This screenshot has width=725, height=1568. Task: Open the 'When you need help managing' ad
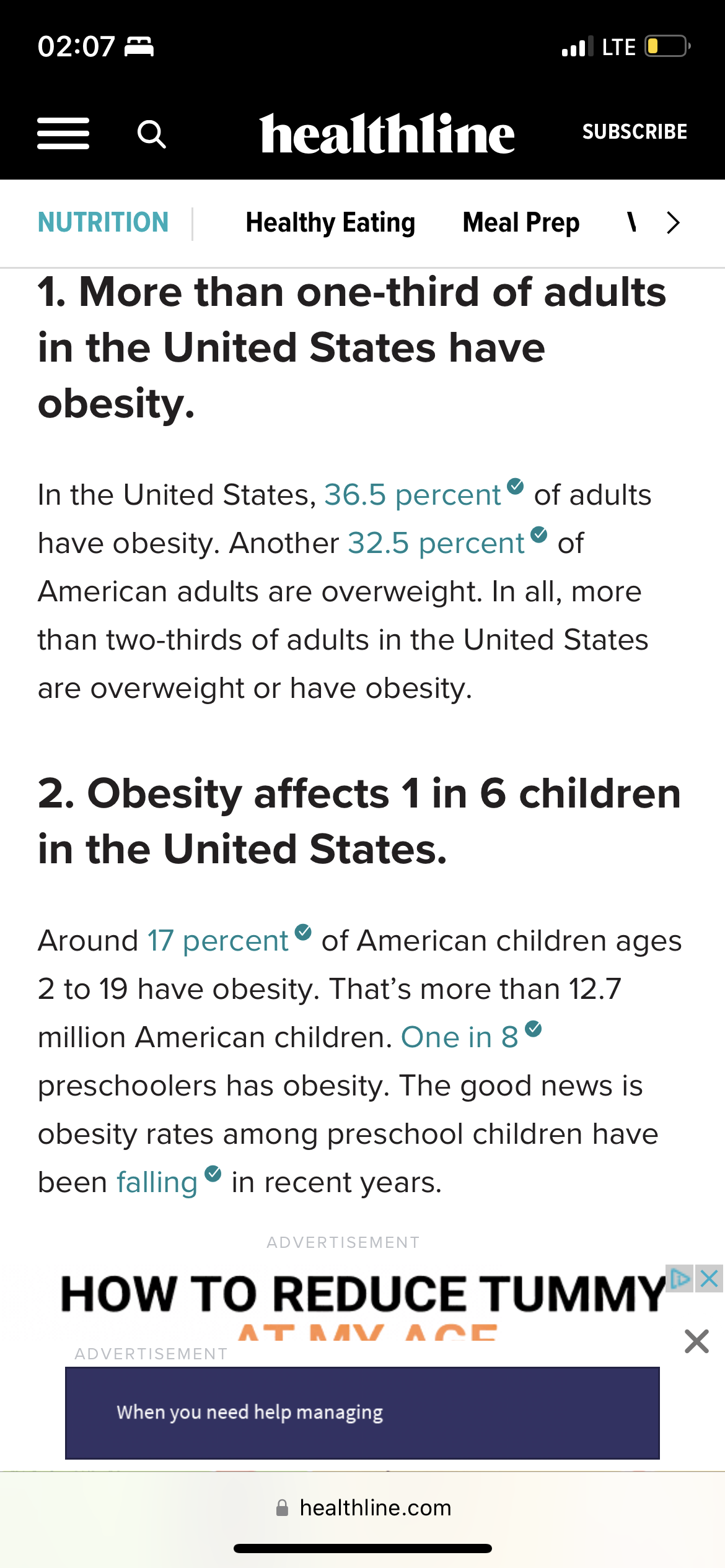pyautogui.click(x=362, y=1413)
